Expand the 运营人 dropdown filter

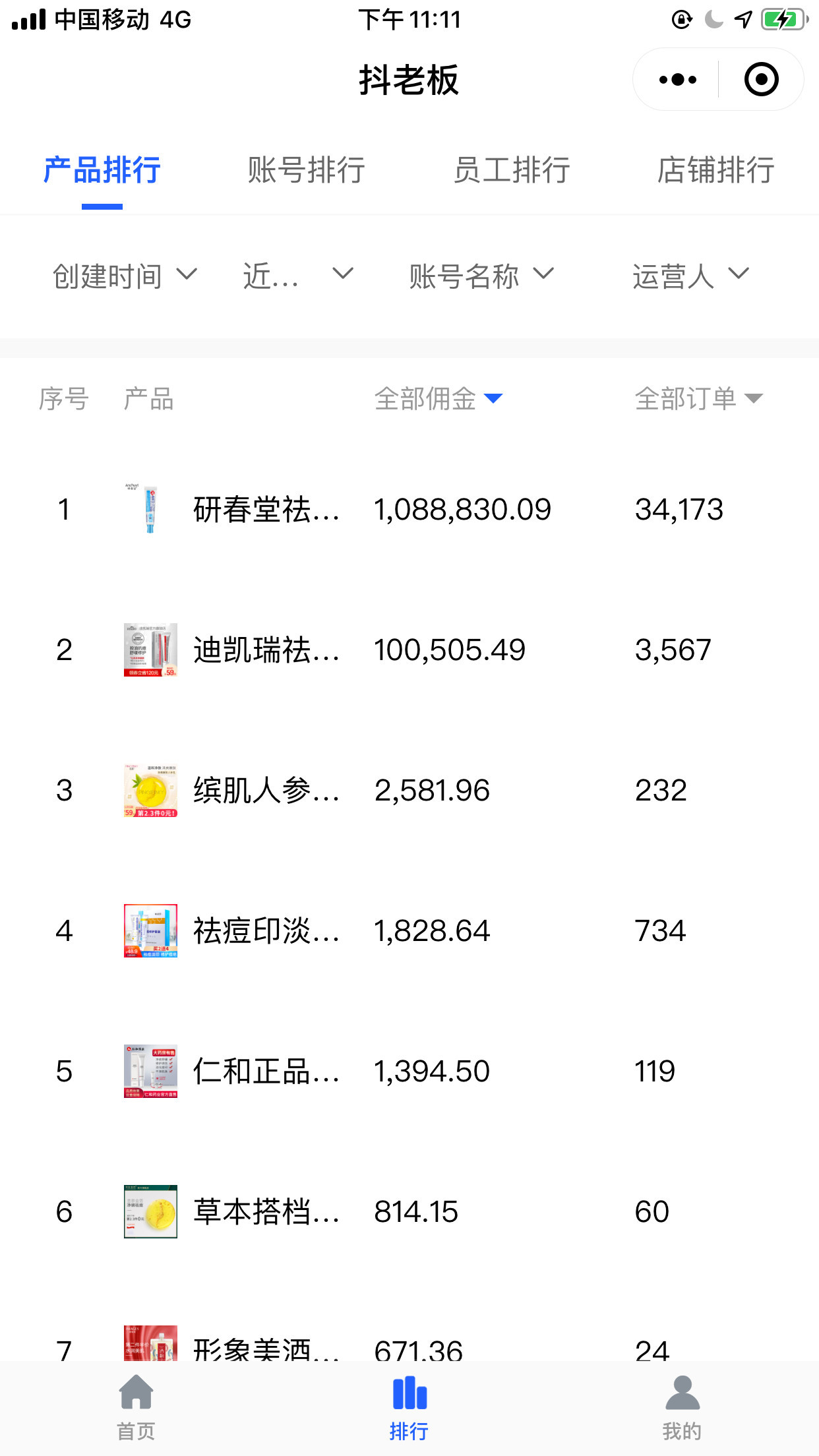click(x=691, y=276)
